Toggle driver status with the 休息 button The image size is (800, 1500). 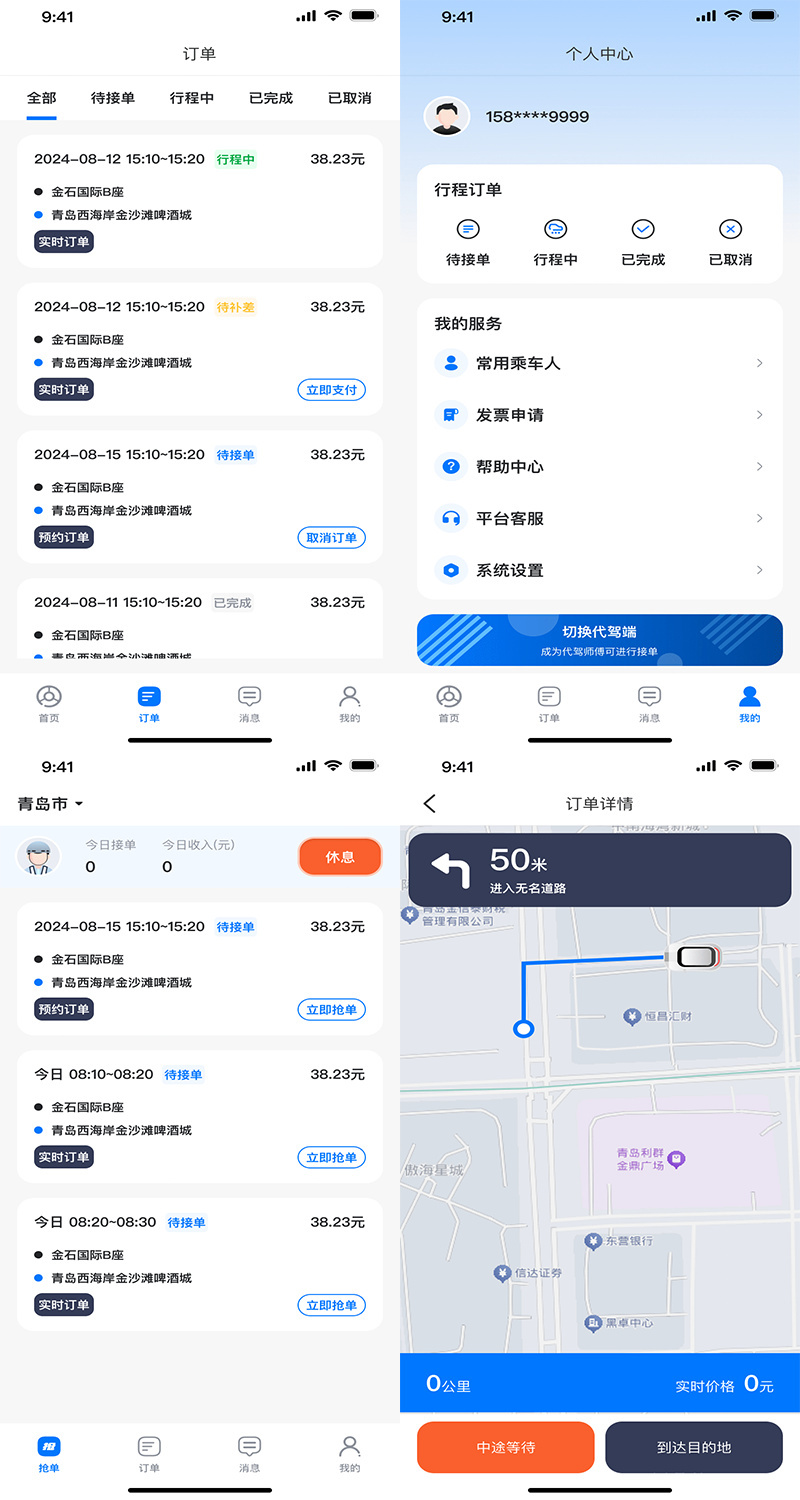tap(340, 856)
